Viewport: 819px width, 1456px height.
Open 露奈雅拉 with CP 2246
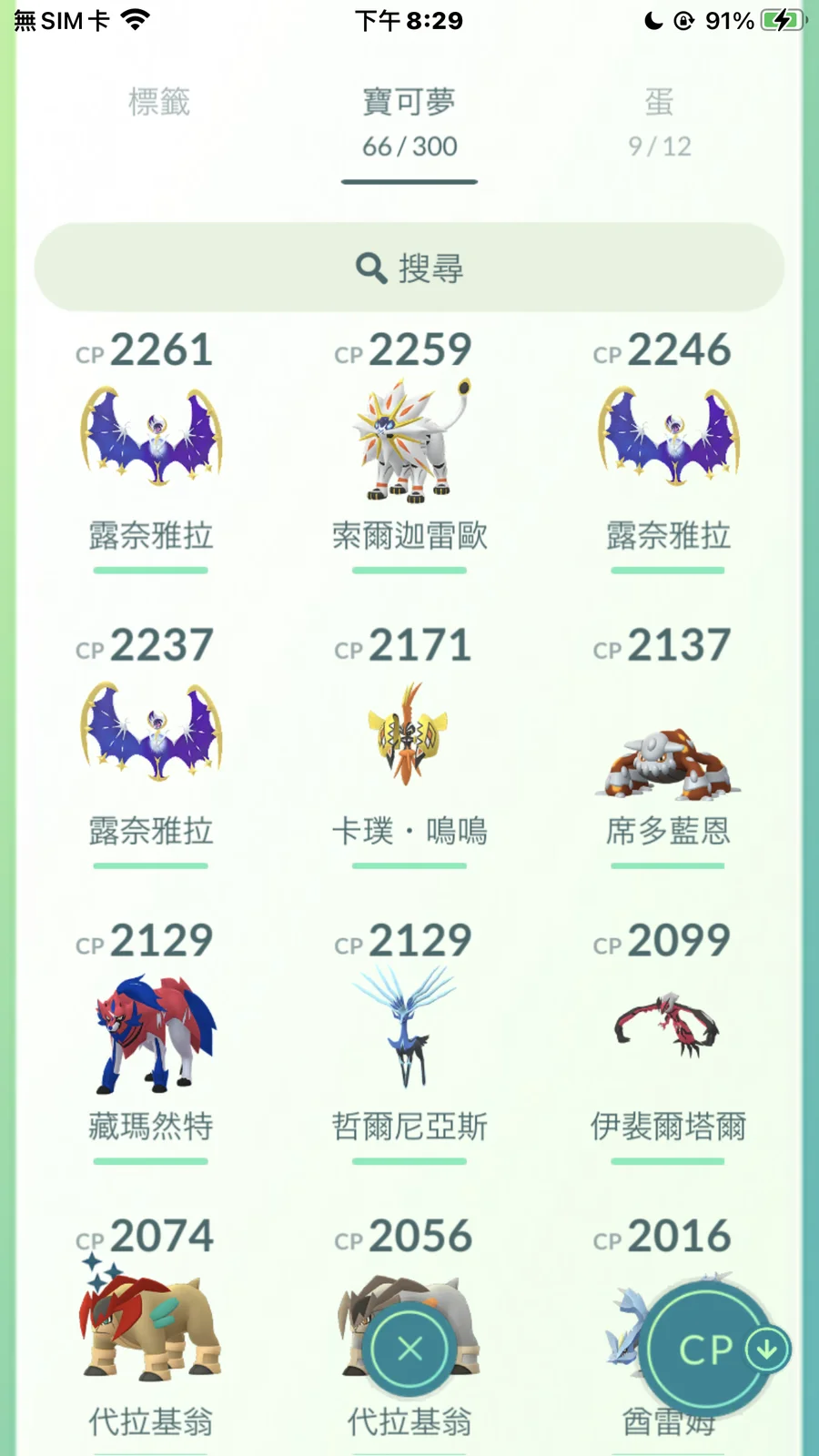point(668,439)
